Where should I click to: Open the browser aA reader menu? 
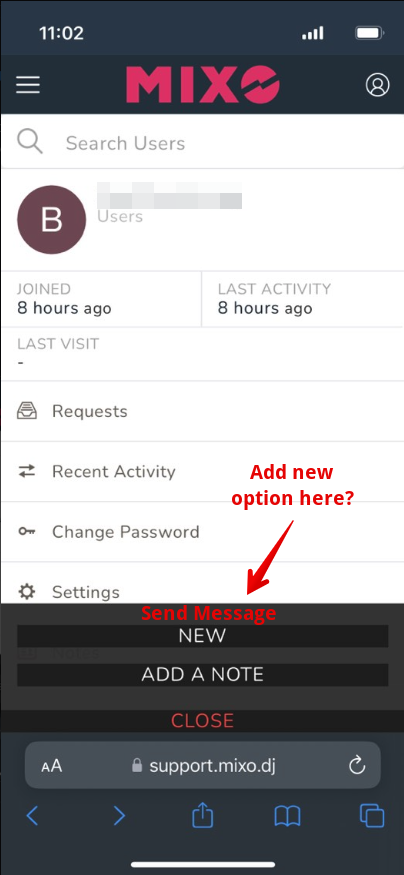click(x=52, y=766)
